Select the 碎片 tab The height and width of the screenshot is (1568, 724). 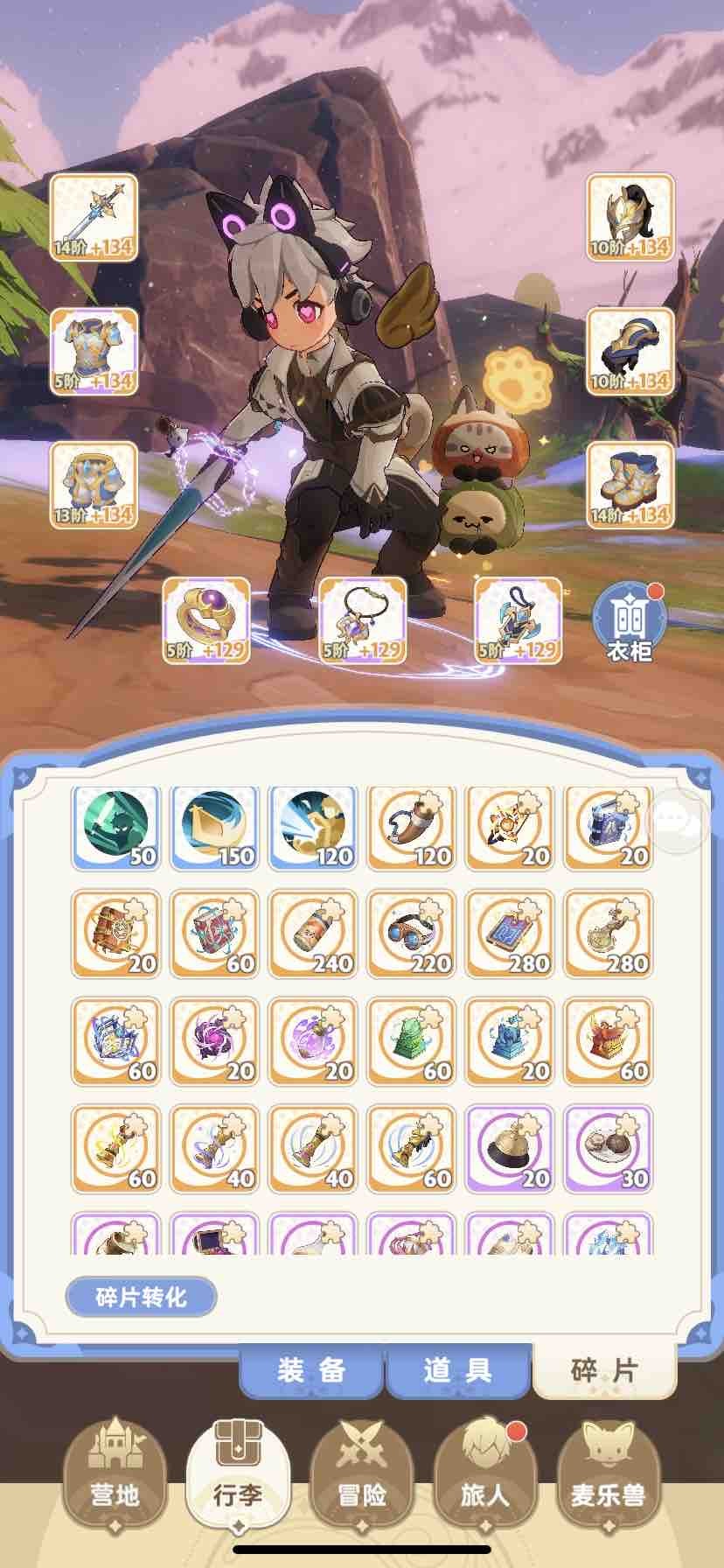604,1371
